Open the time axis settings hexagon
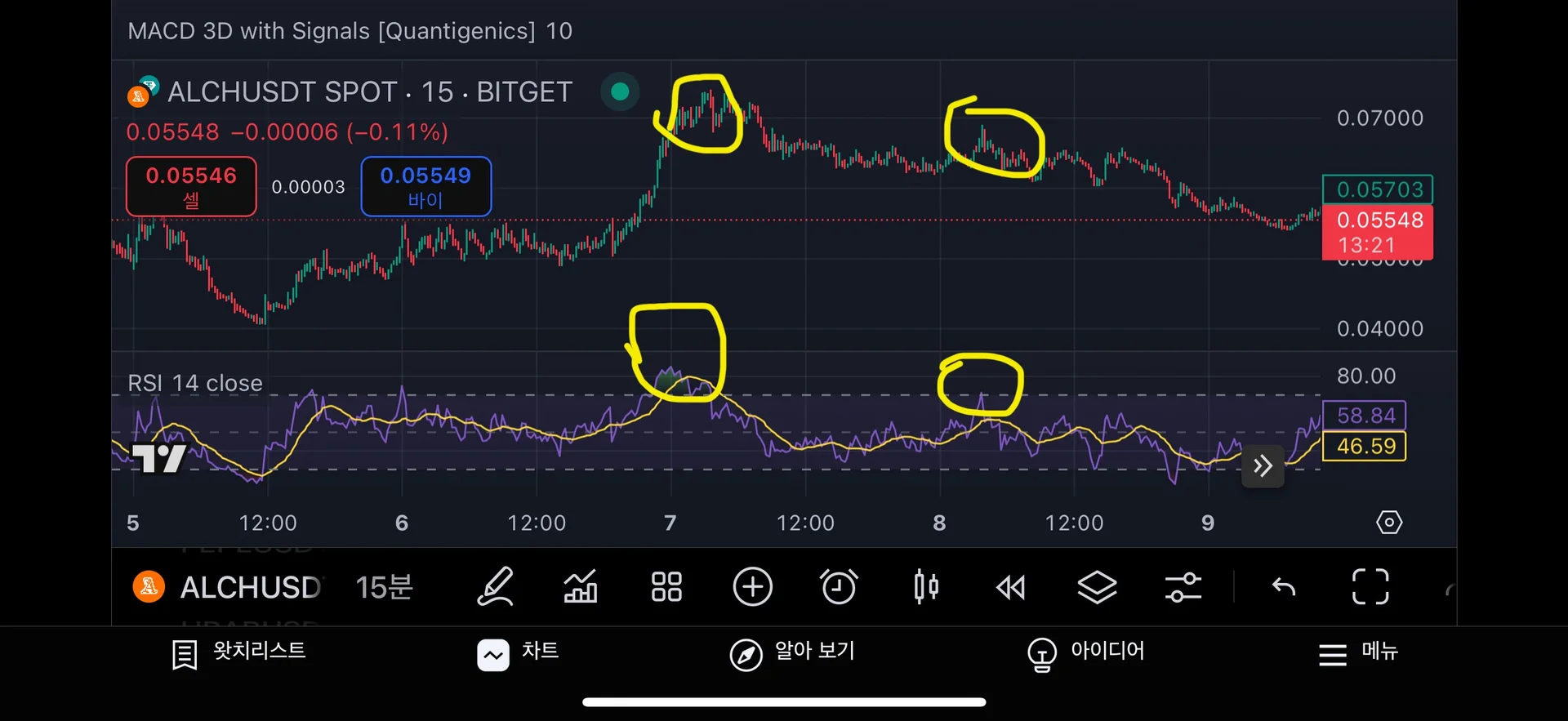The width and height of the screenshot is (1568, 721). pyautogui.click(x=1388, y=523)
